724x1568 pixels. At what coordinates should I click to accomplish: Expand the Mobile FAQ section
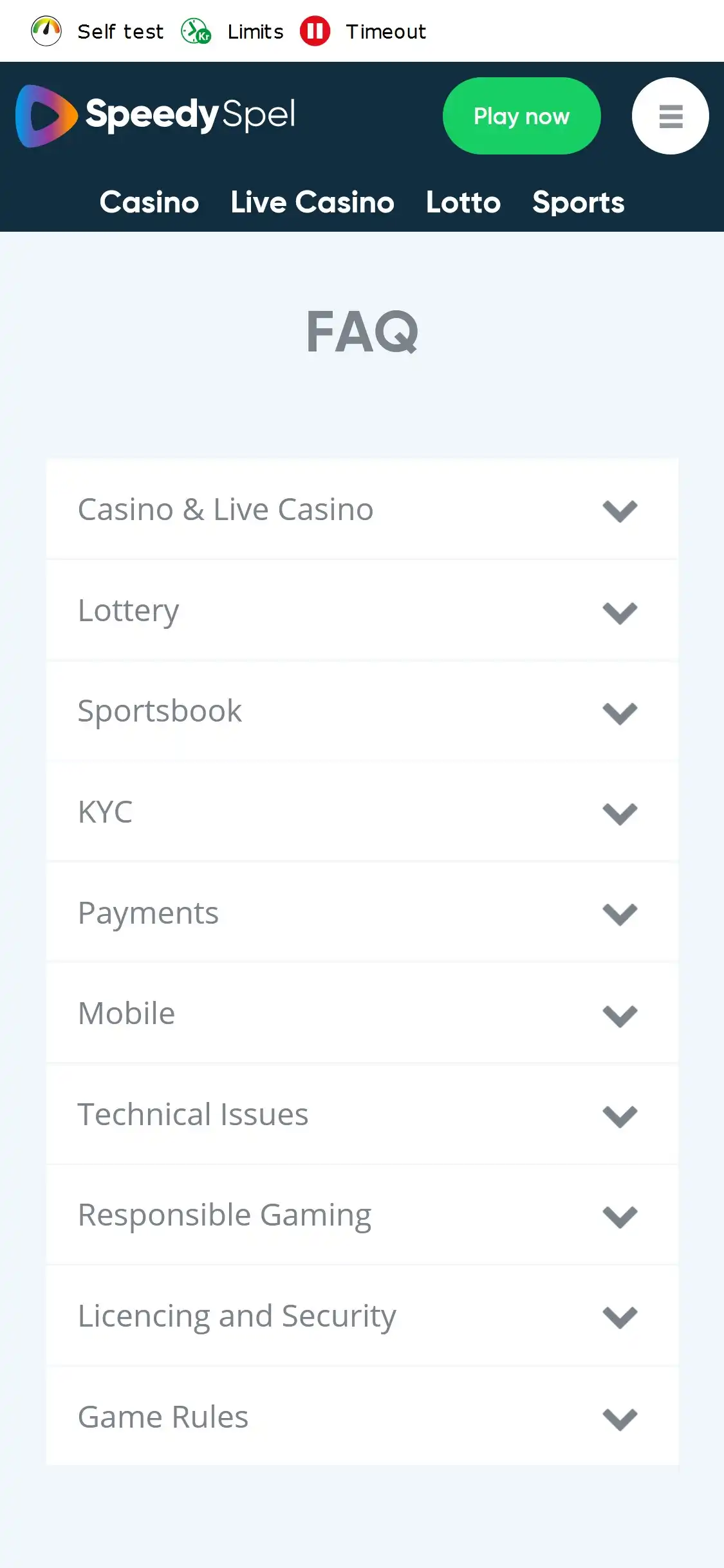362,1014
